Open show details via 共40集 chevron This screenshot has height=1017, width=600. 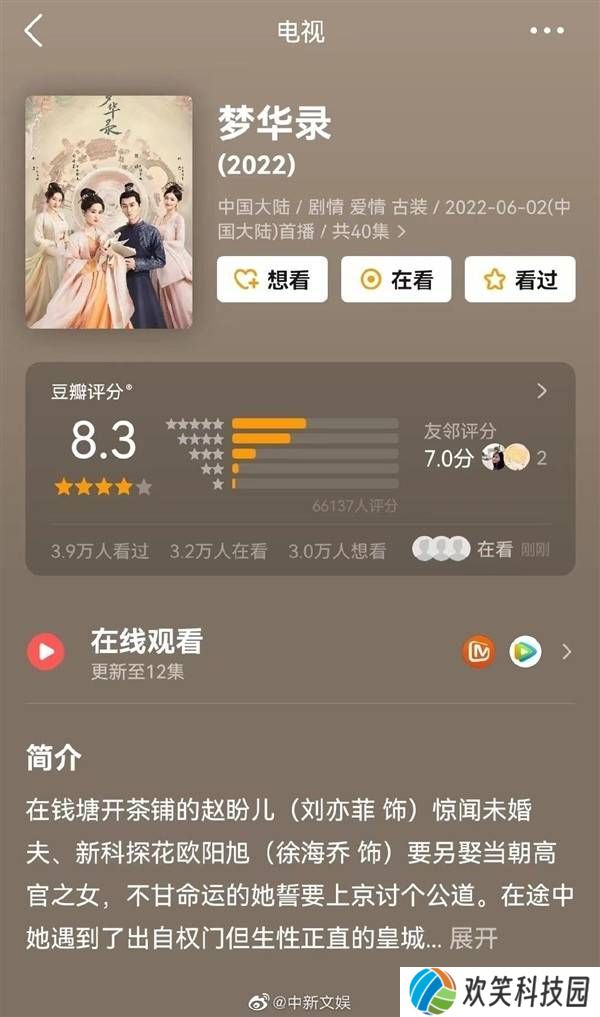point(402,231)
